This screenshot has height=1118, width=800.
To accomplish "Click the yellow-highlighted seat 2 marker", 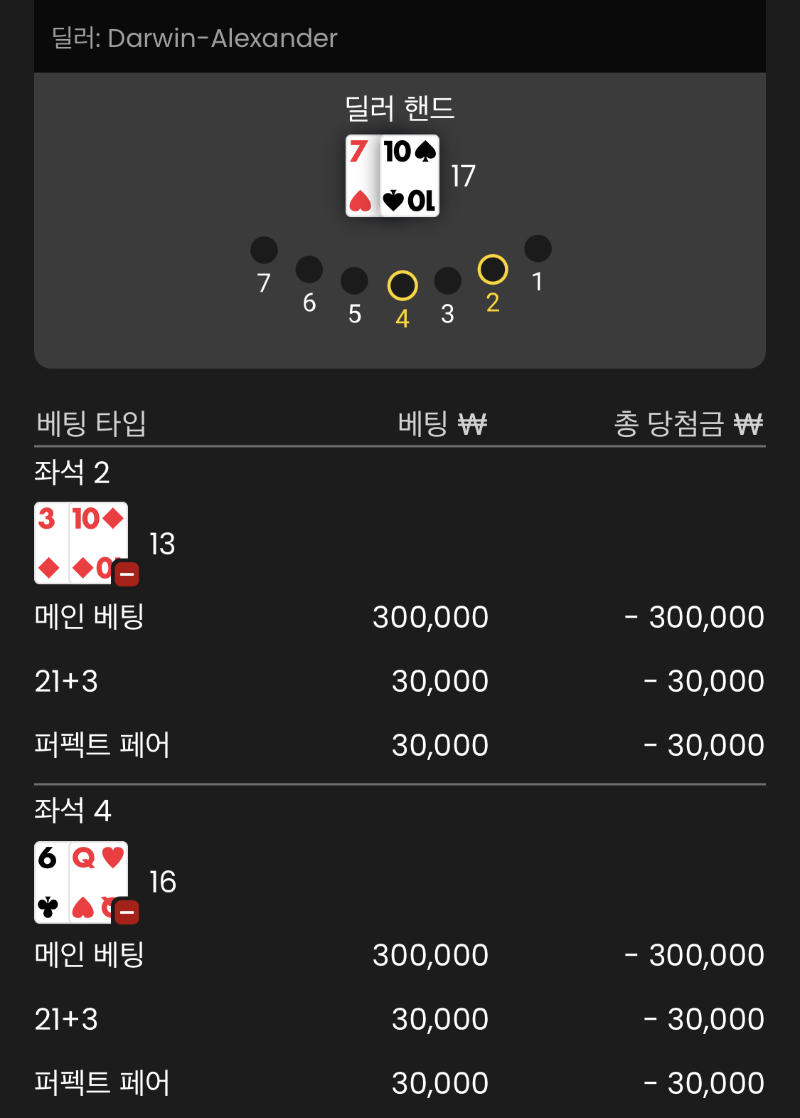I will pos(492,267).
